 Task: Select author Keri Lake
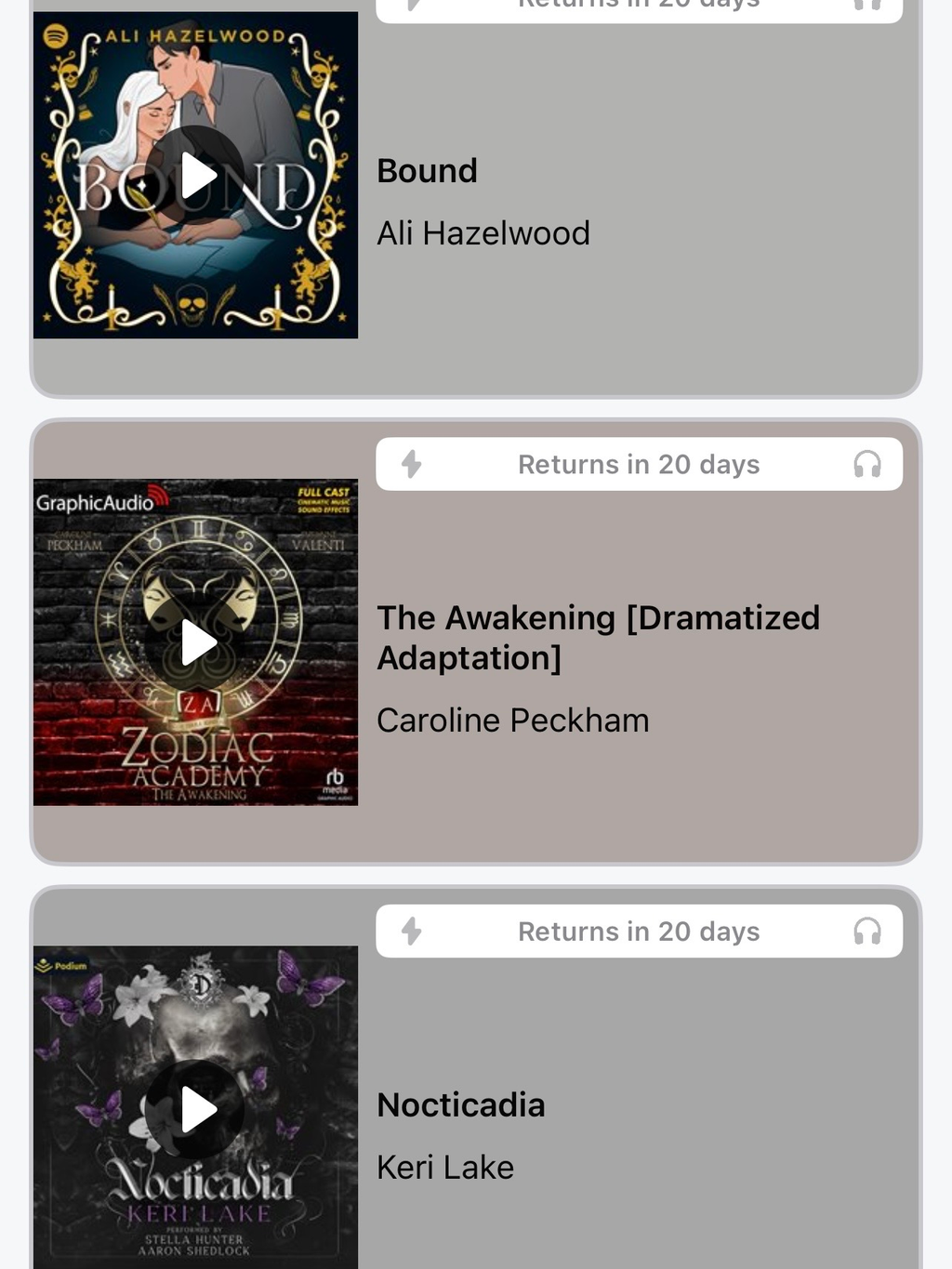[x=445, y=1167]
